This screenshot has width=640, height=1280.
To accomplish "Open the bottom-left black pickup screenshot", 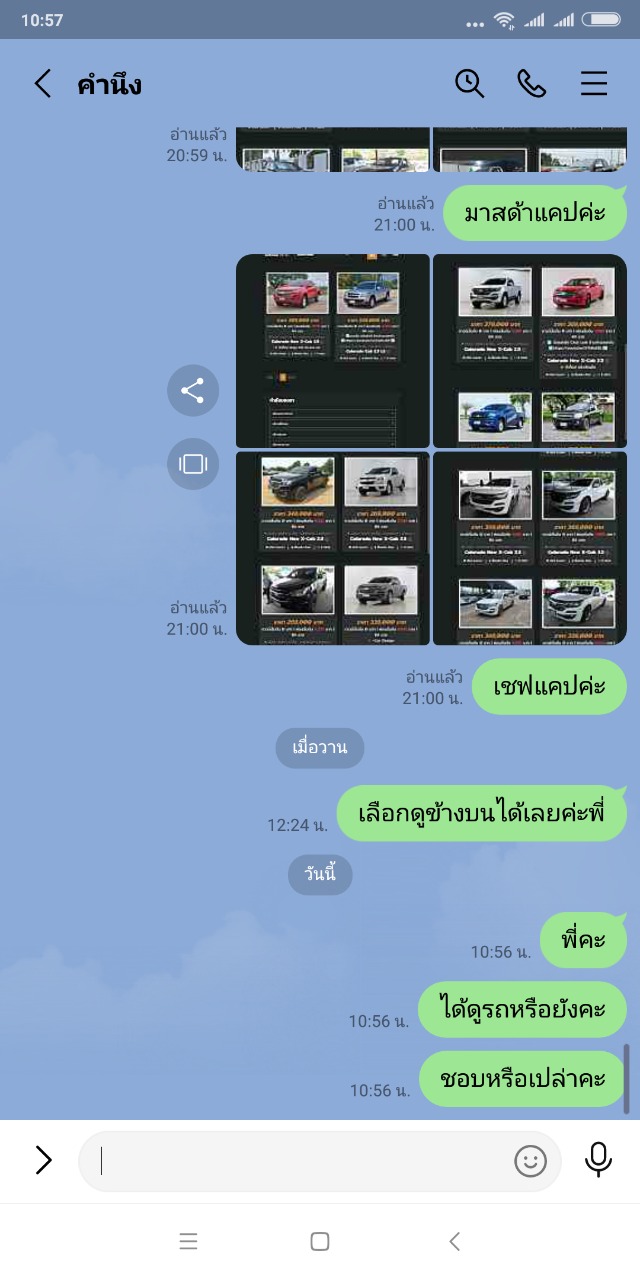I will pos(333,548).
